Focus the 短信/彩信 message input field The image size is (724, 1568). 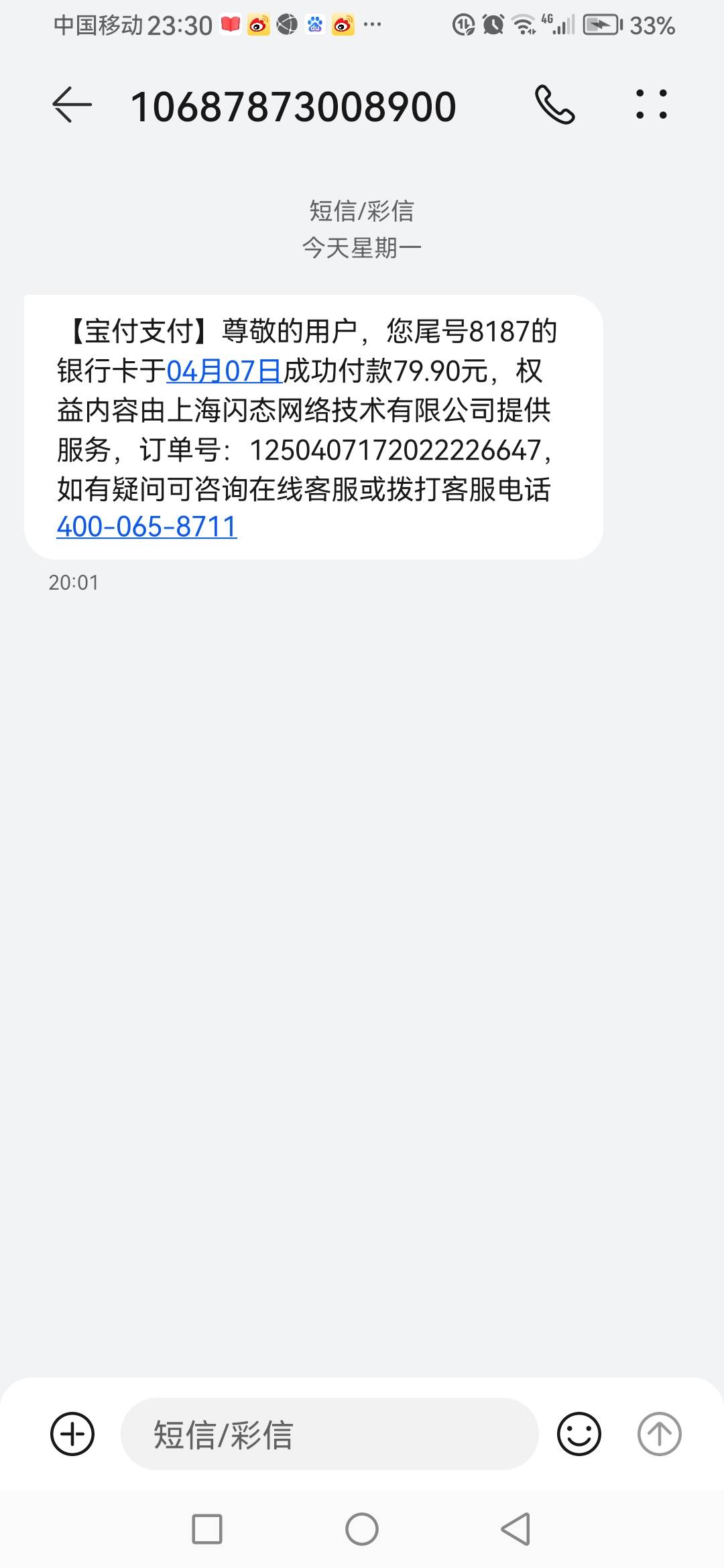(x=330, y=1434)
